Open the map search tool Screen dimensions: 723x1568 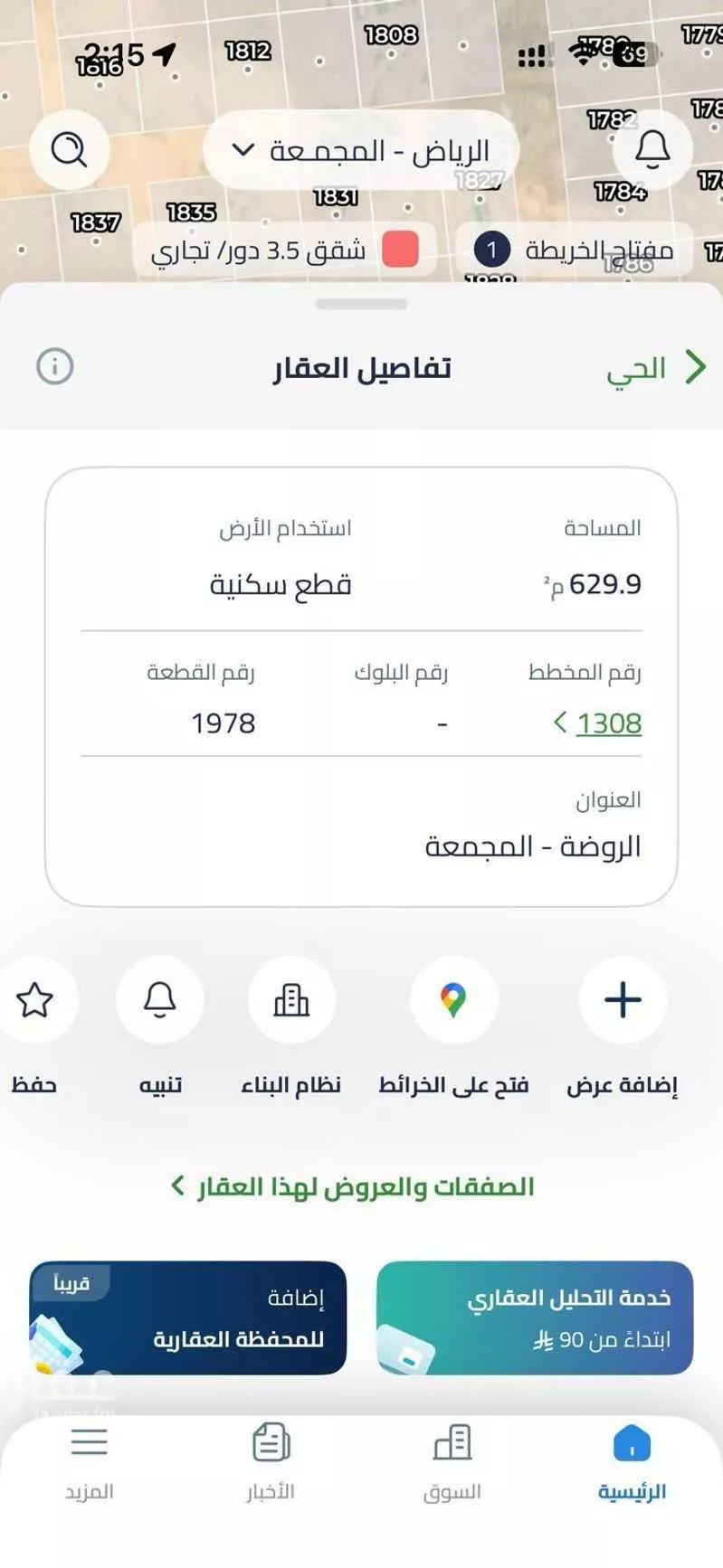[70, 150]
